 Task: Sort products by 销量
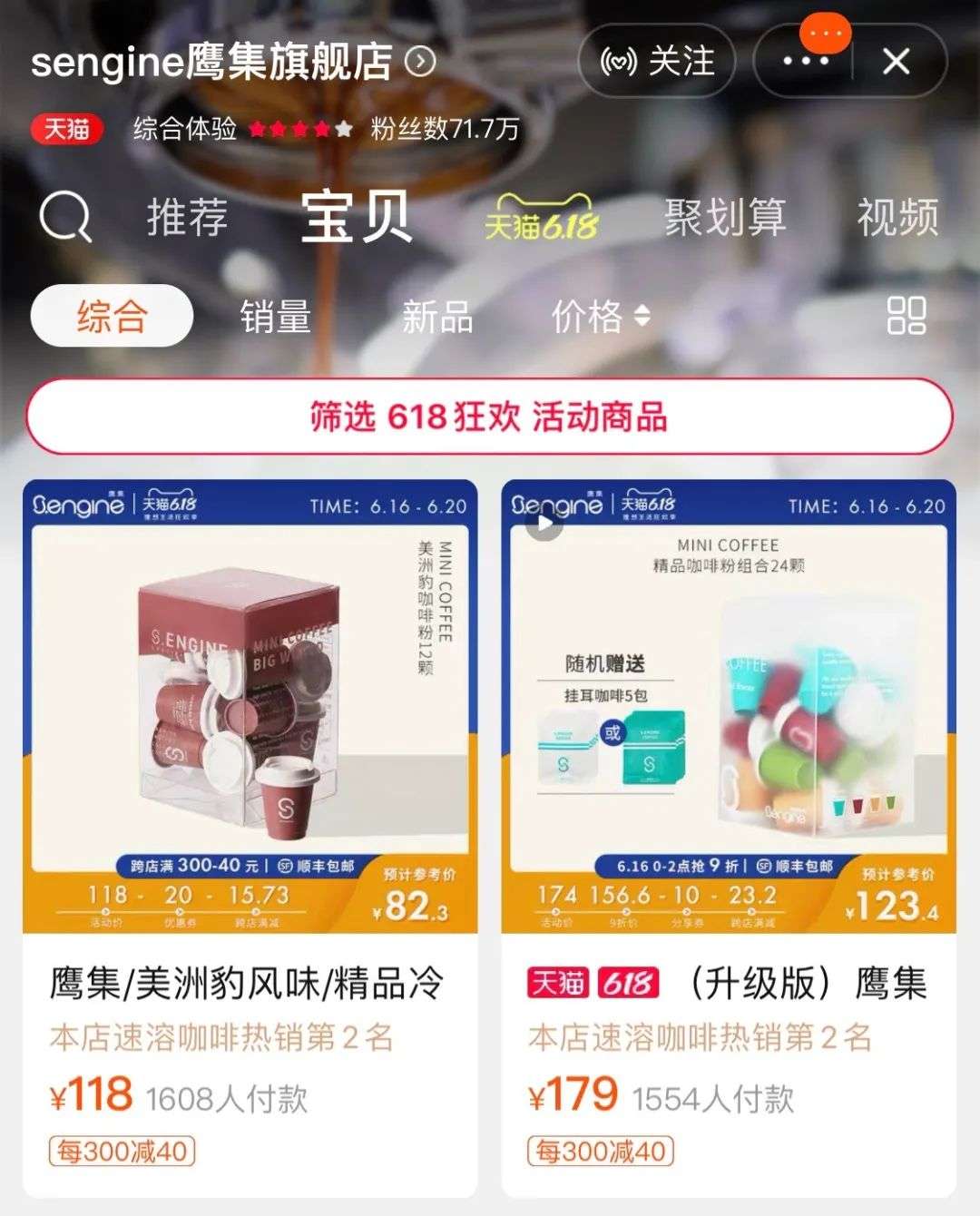click(x=275, y=317)
